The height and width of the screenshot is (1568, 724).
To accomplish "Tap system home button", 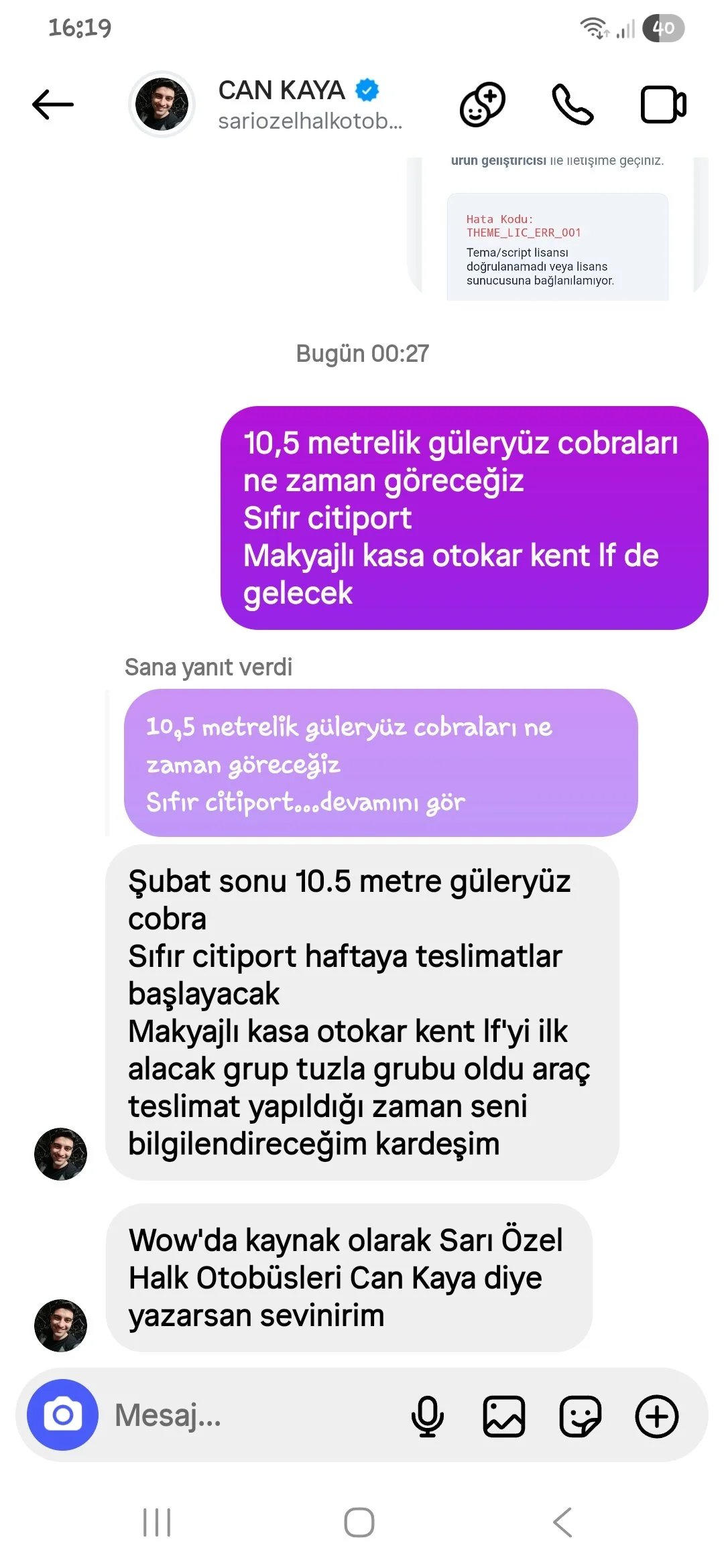I will [359, 1522].
